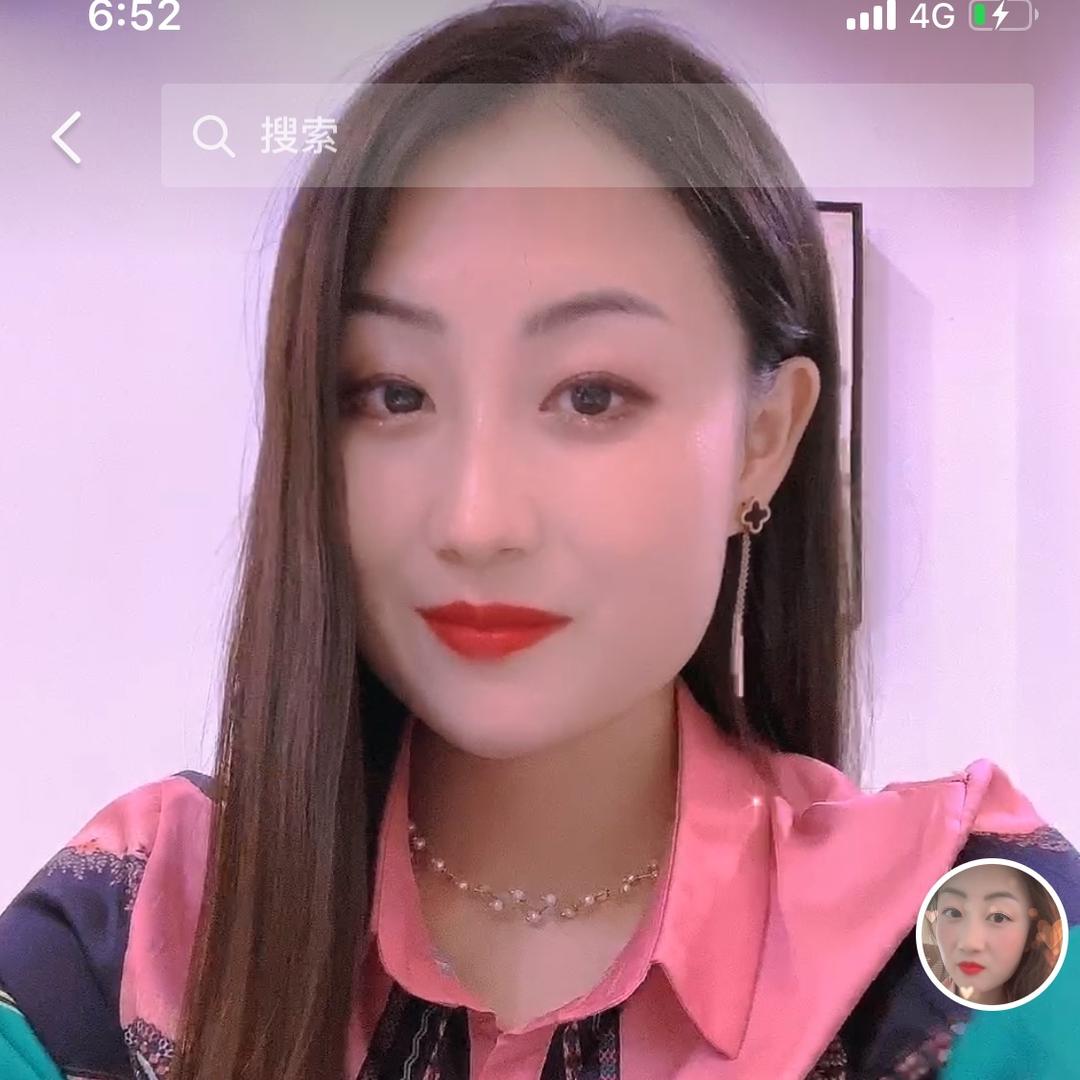1080x1080 pixels.
Task: Open the 搜索 search box
Action: coord(596,136)
